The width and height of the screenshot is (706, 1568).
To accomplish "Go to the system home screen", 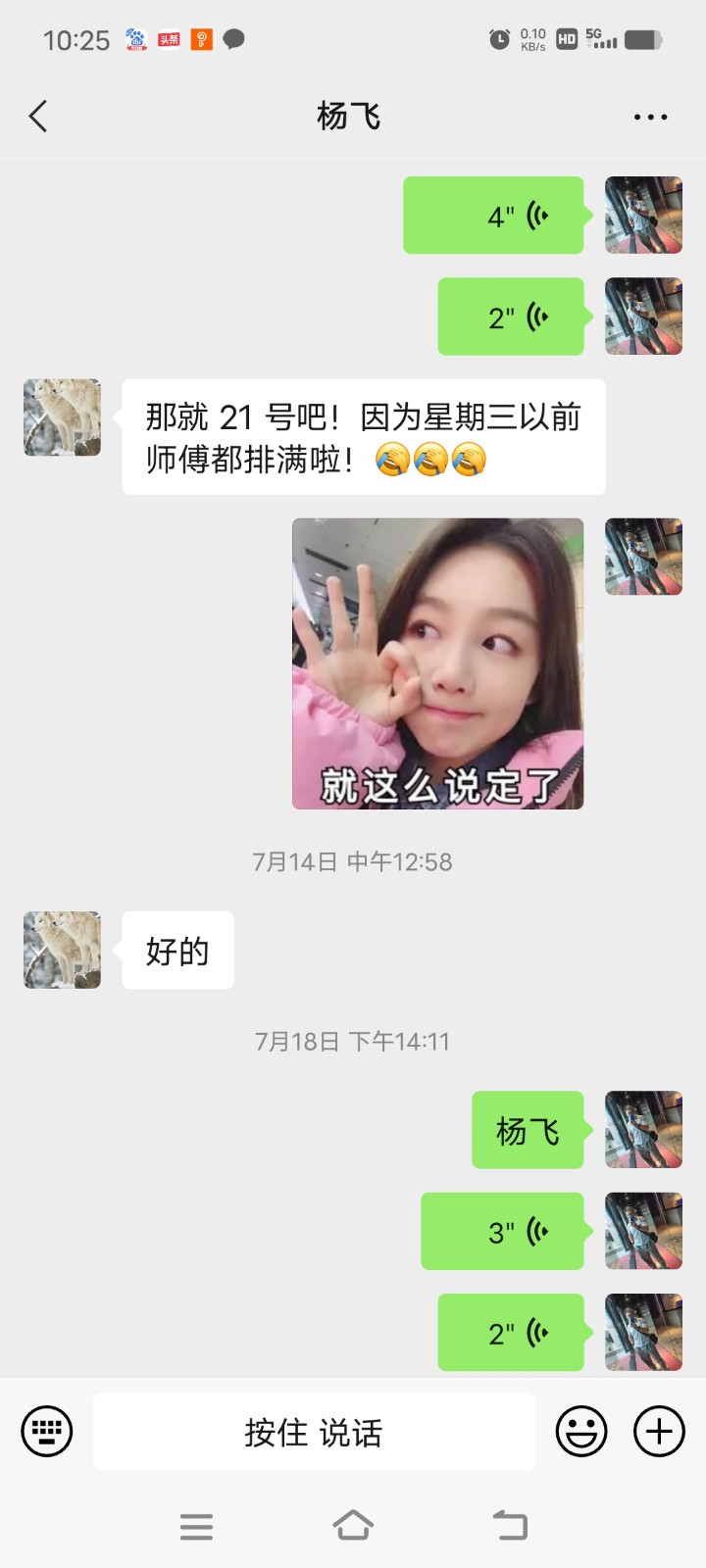I will [x=353, y=1526].
